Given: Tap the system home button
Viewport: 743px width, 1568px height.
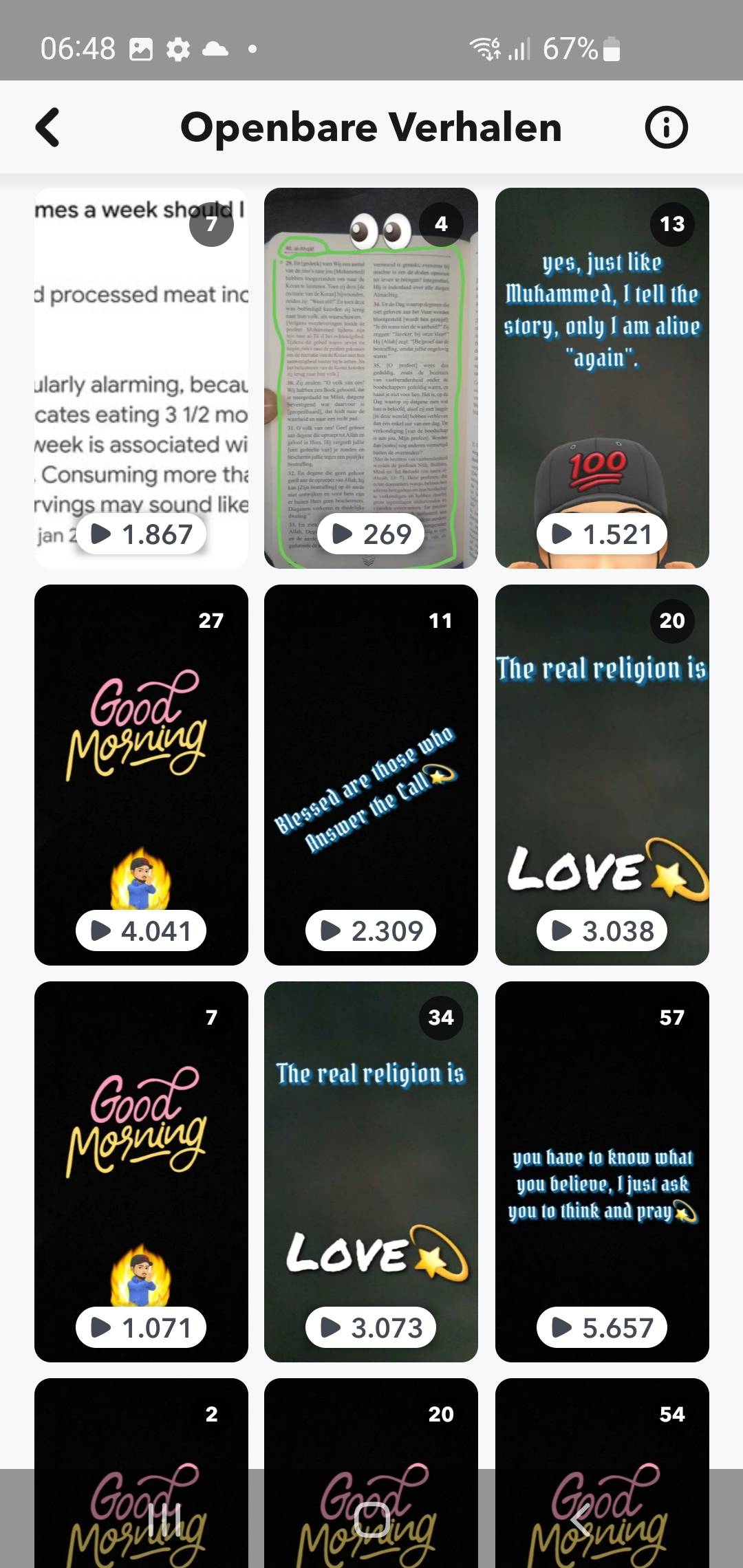Looking at the screenshot, I should click(x=372, y=1518).
